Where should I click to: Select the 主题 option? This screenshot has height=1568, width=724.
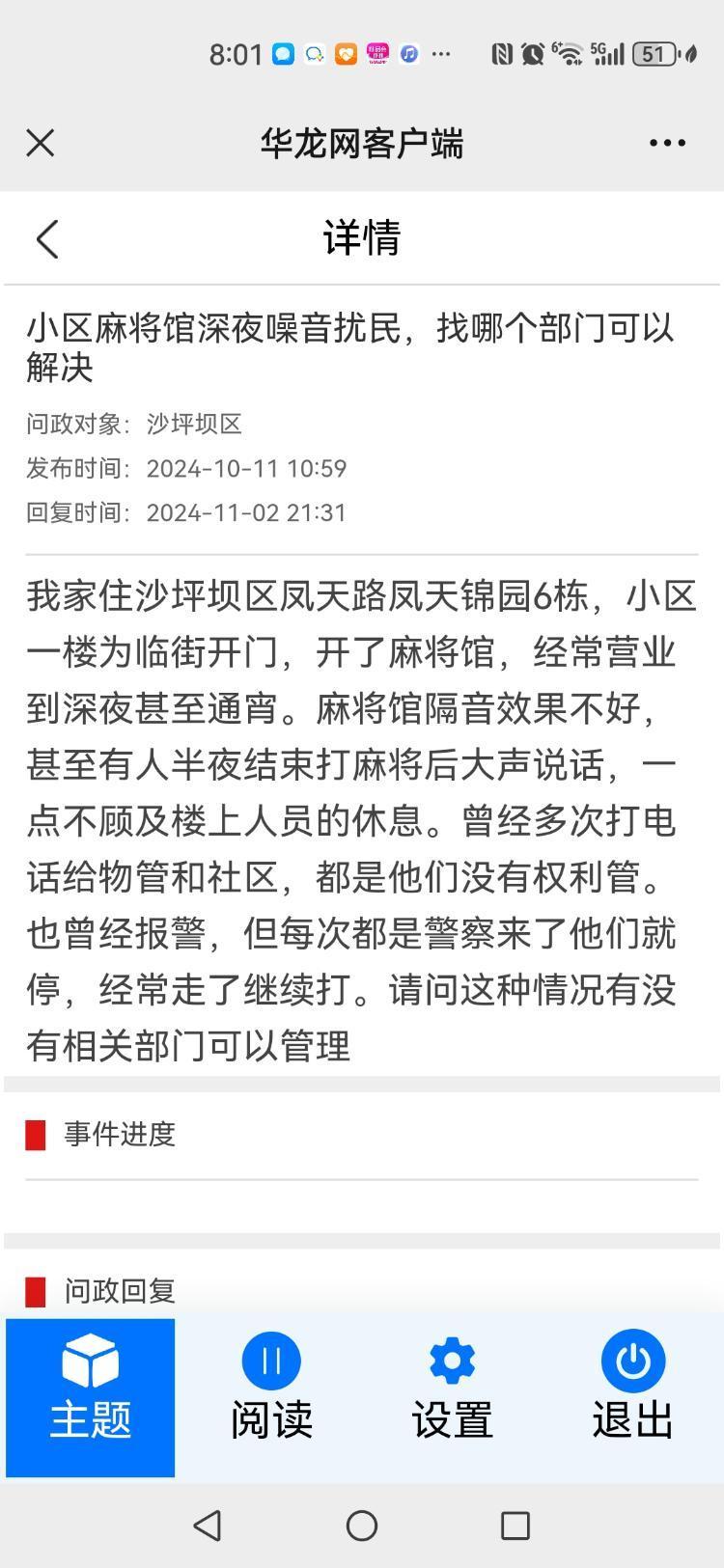(90, 1396)
